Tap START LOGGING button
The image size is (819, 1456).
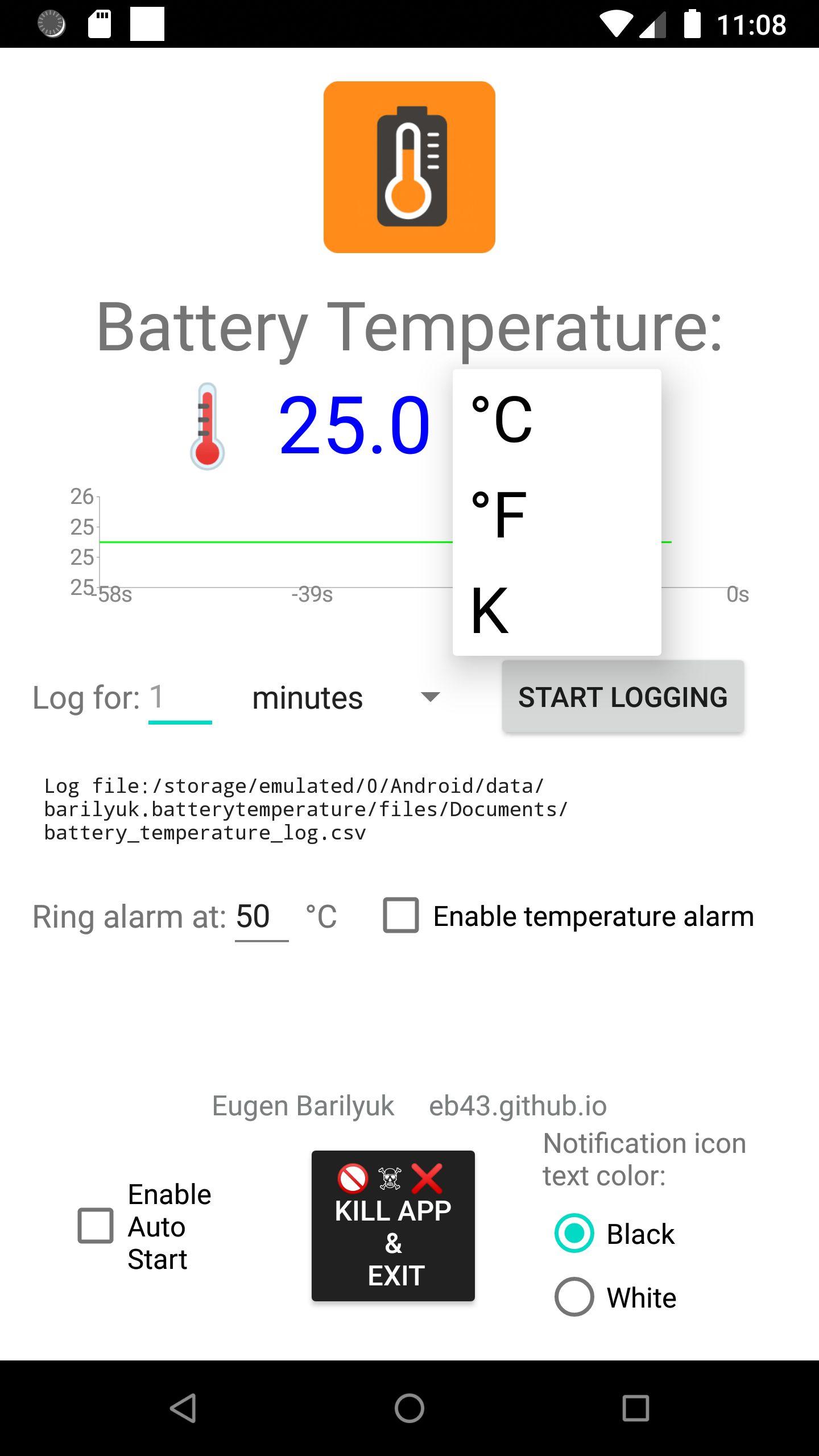[623, 697]
